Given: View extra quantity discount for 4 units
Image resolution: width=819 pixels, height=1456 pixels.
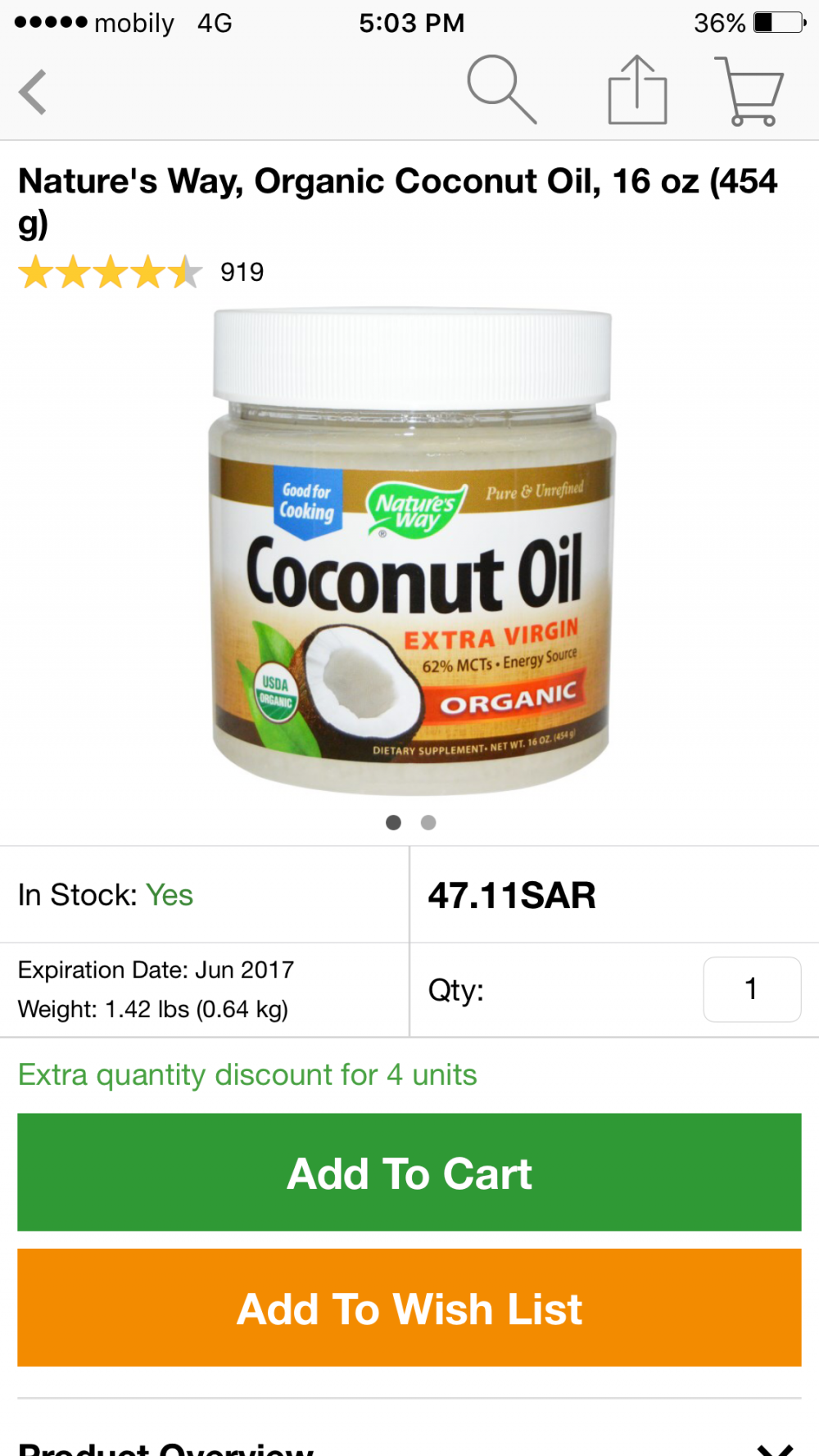Looking at the screenshot, I should point(247,1074).
